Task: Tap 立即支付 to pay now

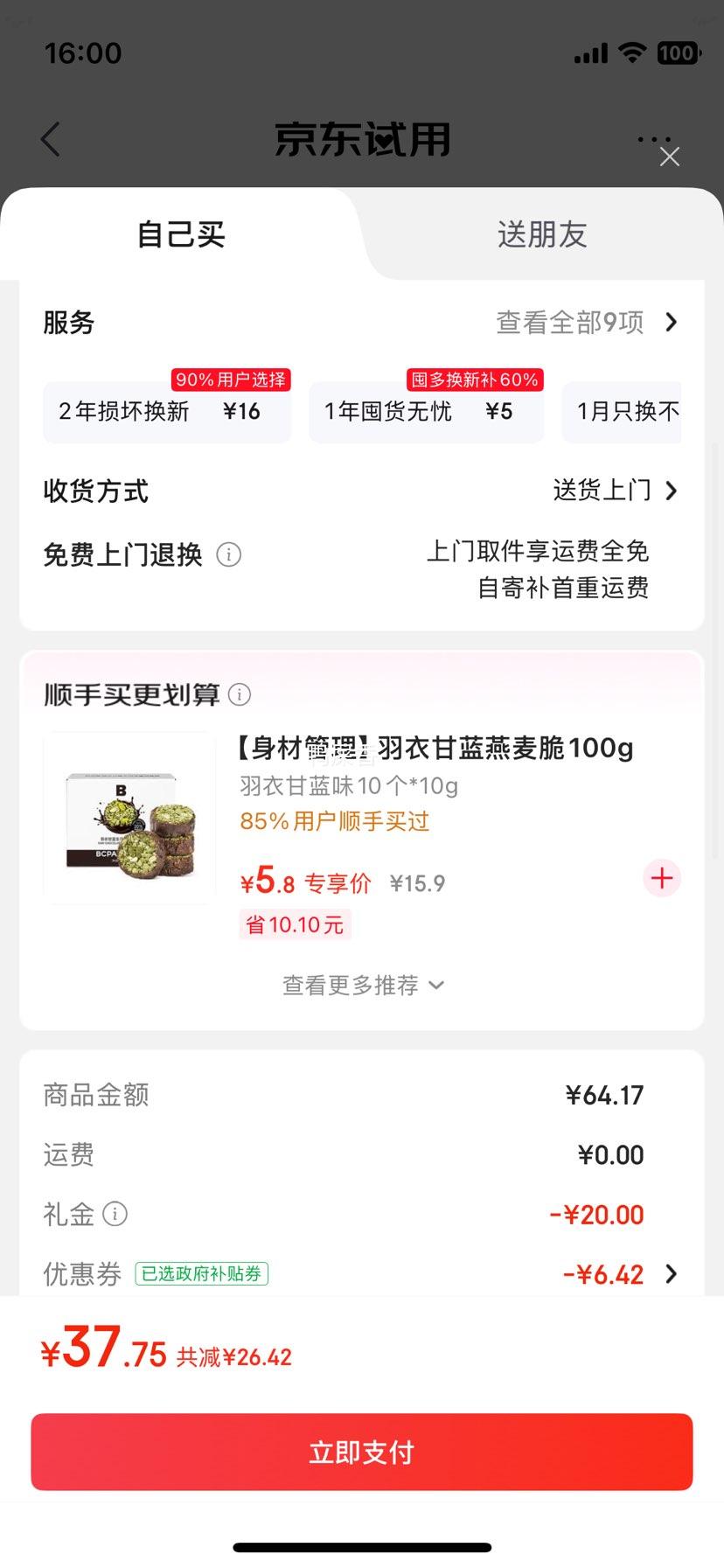Action: pos(362,1452)
